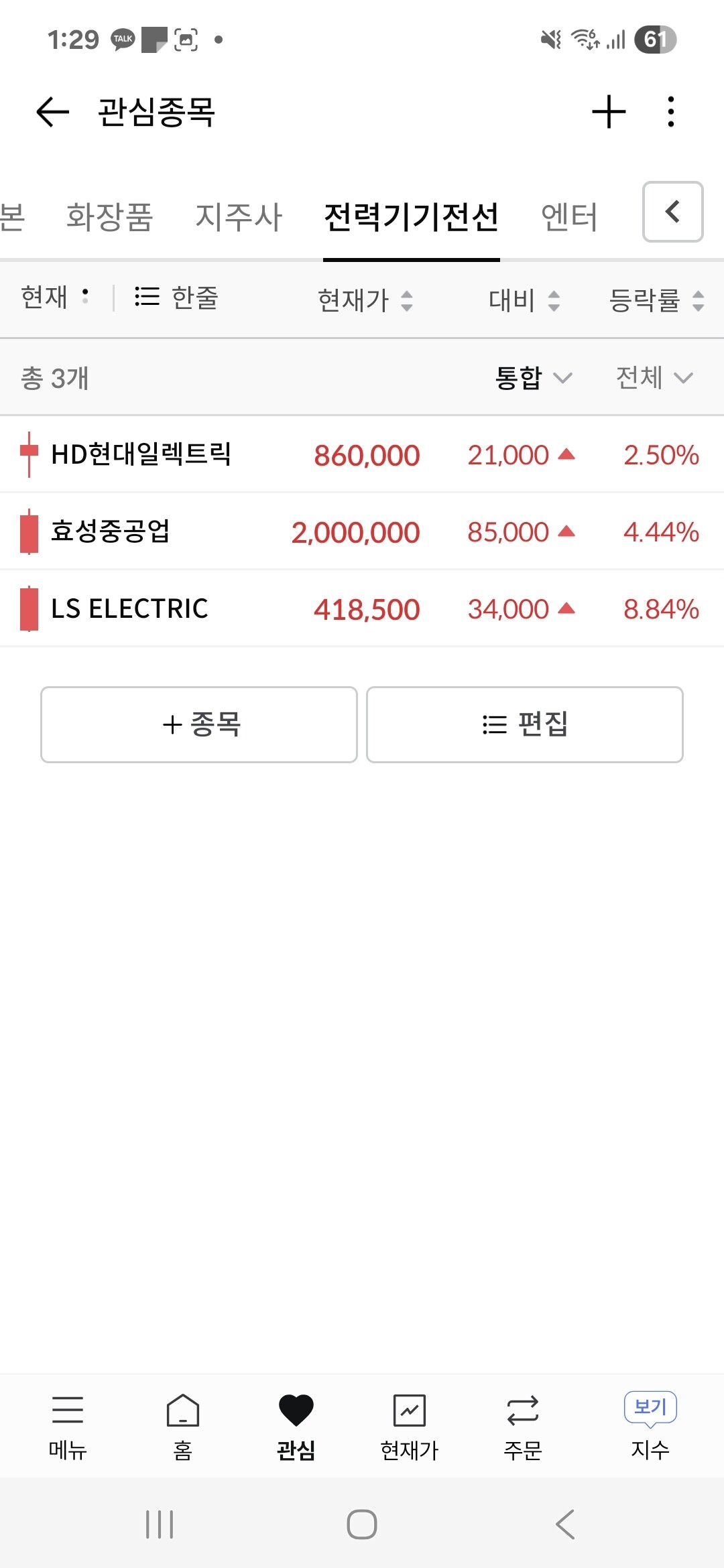Sort the list by 현재가
The width and height of the screenshot is (724, 1568).
(365, 300)
